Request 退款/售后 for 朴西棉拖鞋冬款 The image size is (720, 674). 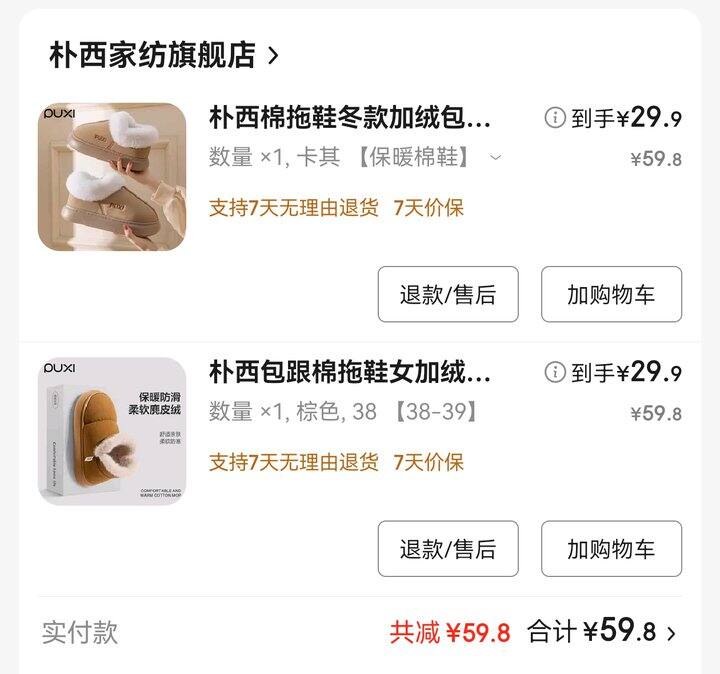(448, 295)
